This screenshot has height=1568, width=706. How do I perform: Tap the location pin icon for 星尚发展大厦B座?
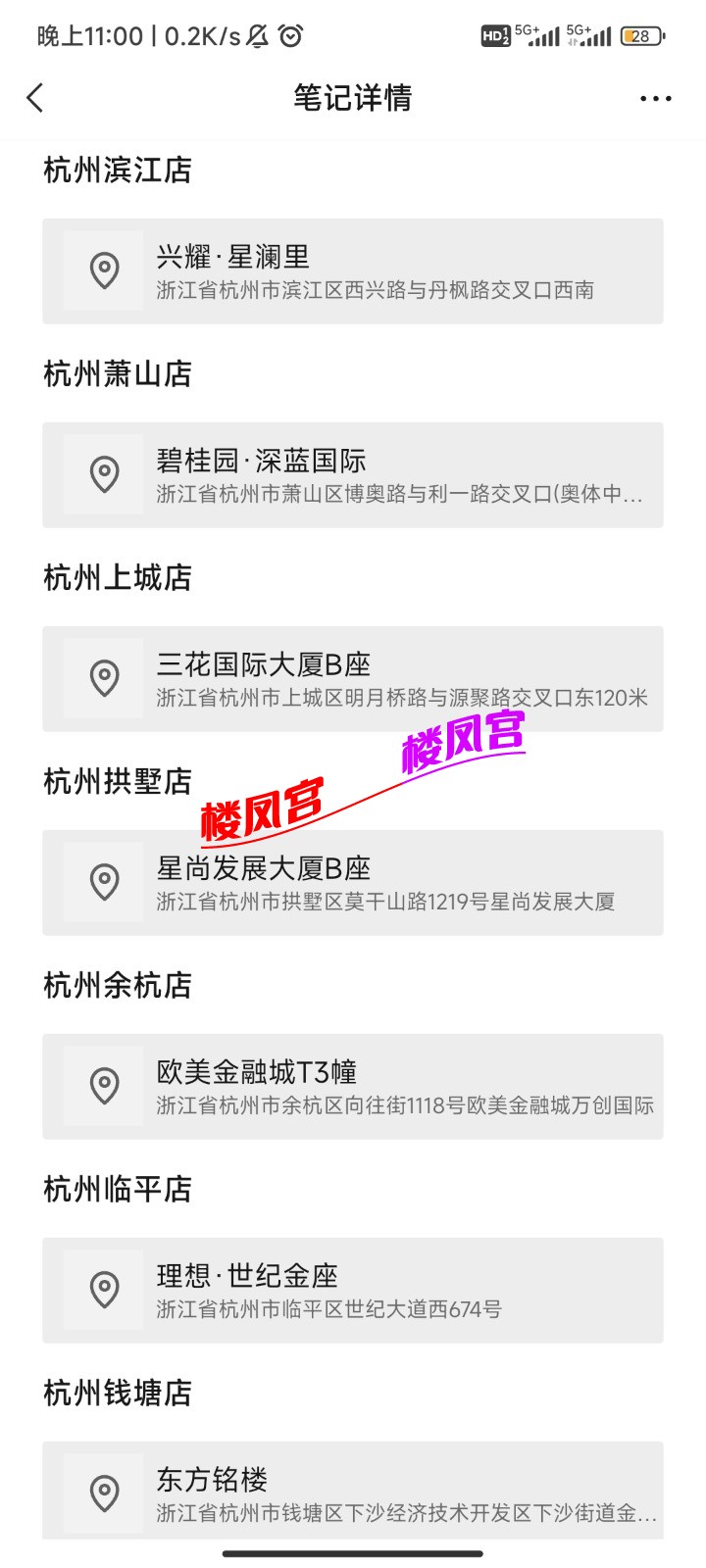click(105, 882)
